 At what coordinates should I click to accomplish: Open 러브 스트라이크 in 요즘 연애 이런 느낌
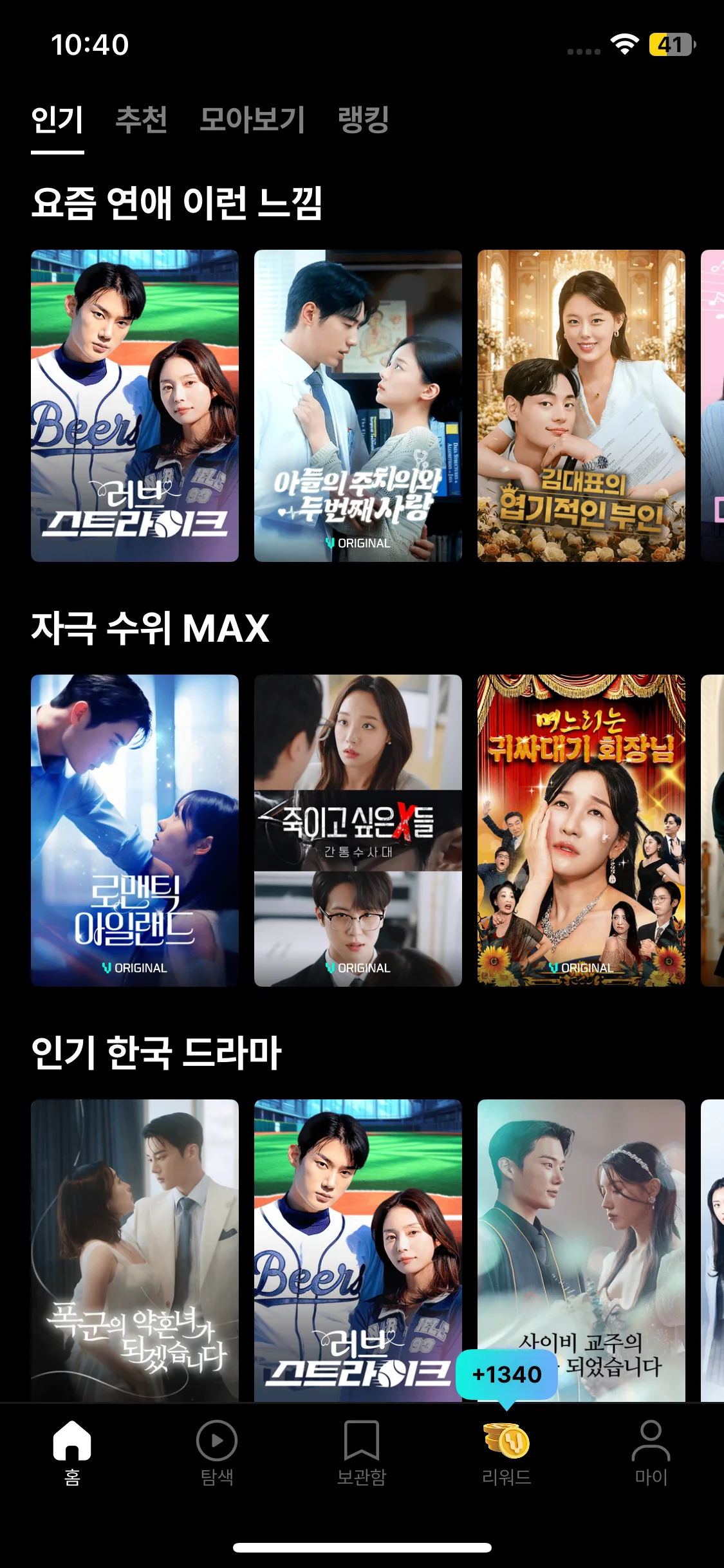point(135,406)
